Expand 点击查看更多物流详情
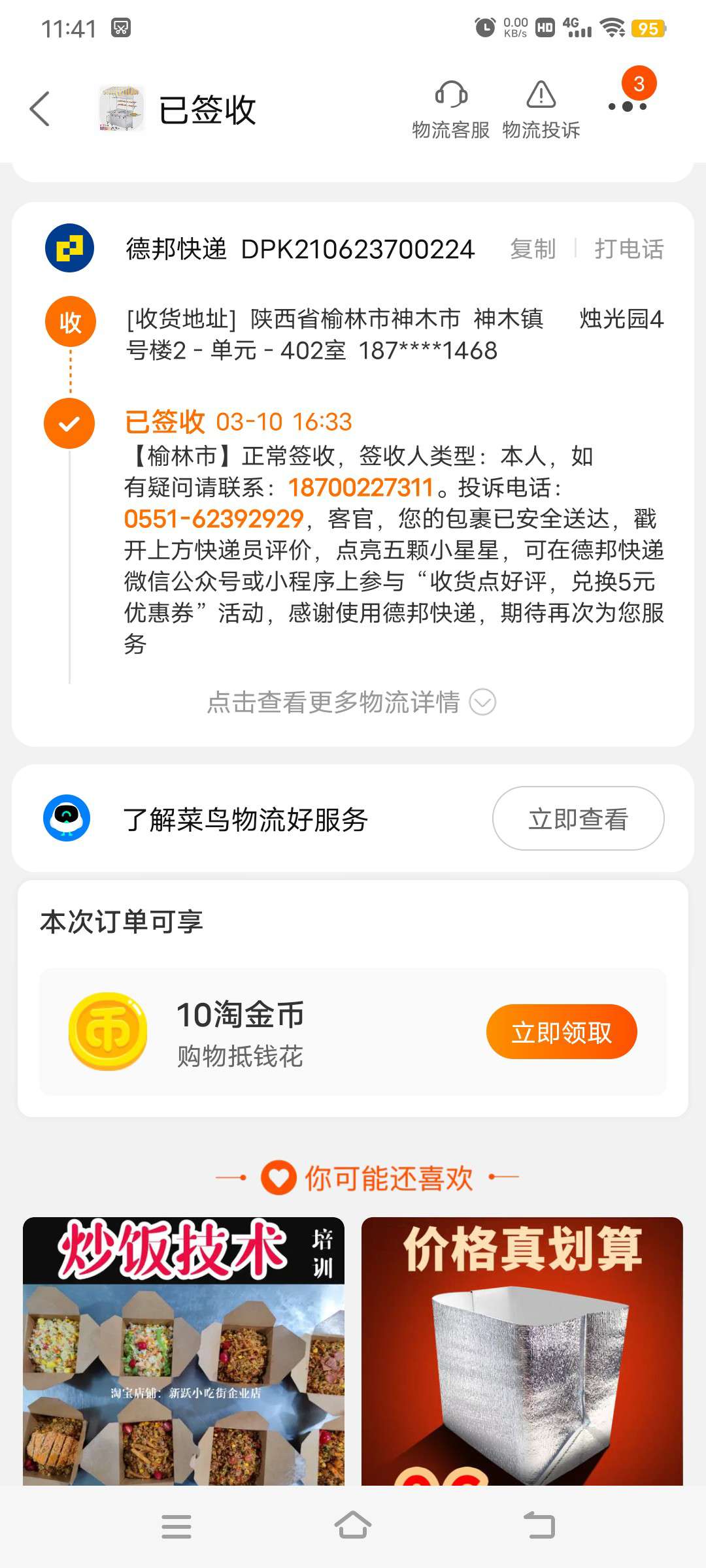706x1568 pixels. [x=352, y=702]
